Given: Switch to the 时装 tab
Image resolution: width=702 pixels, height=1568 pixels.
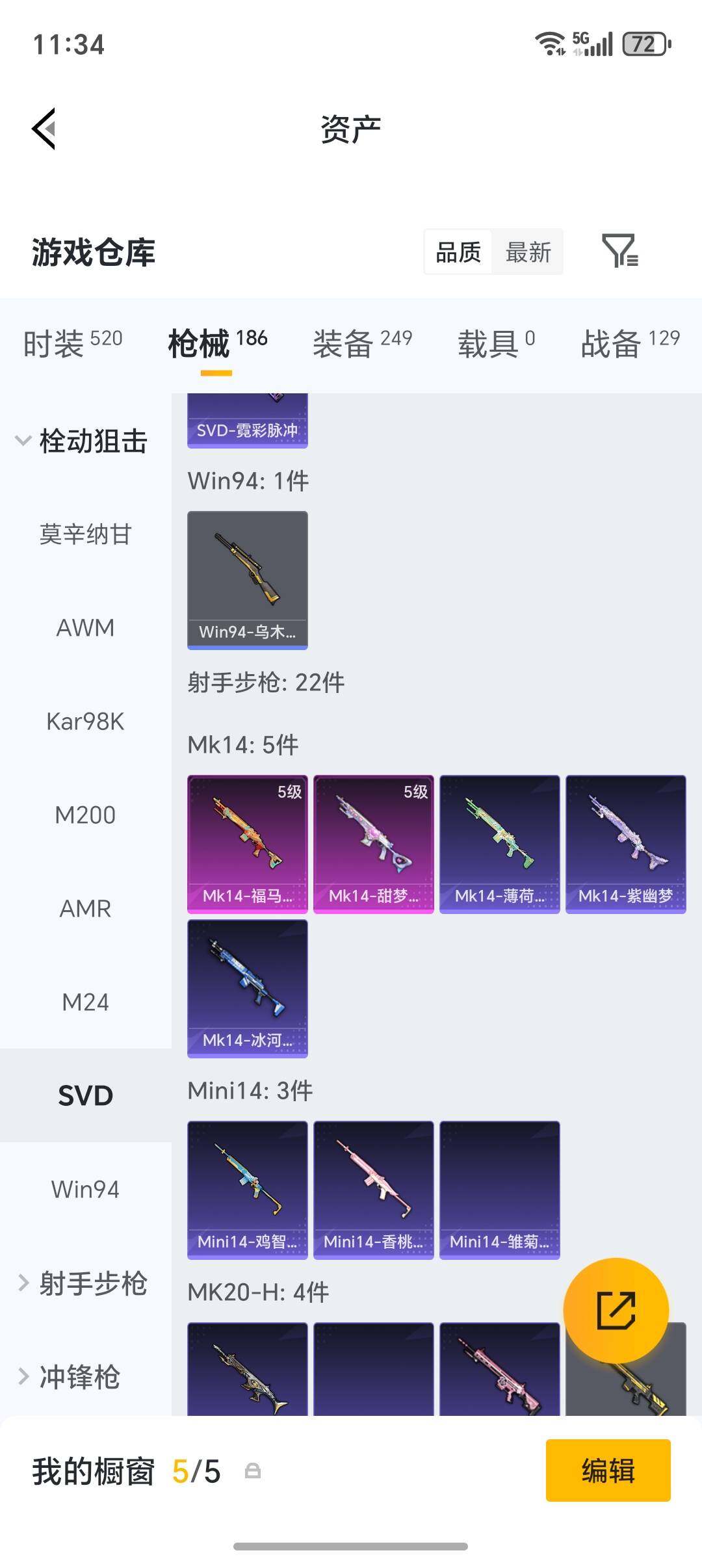Looking at the screenshot, I should click(x=73, y=343).
